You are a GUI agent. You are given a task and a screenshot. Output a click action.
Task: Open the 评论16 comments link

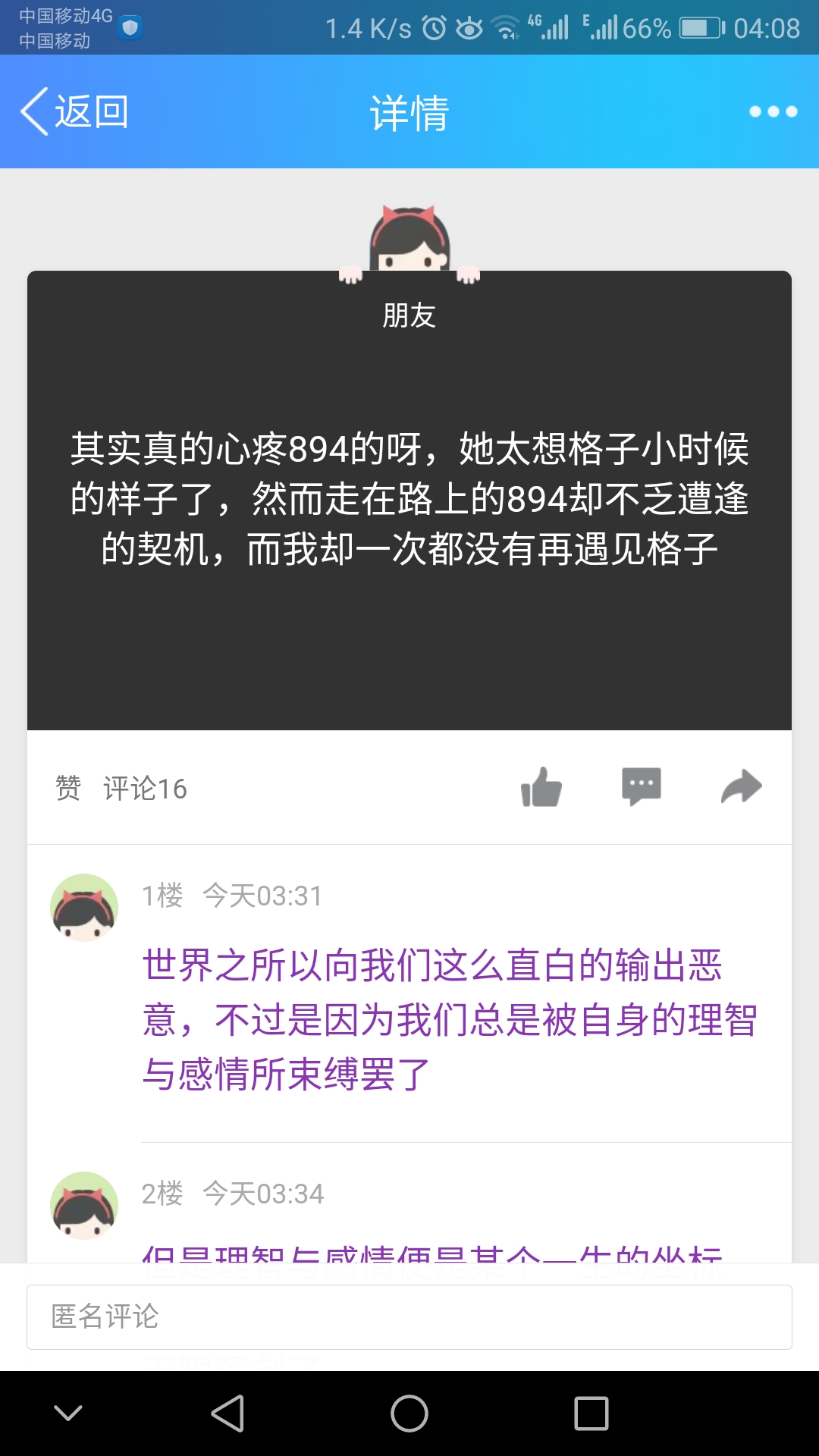(145, 789)
